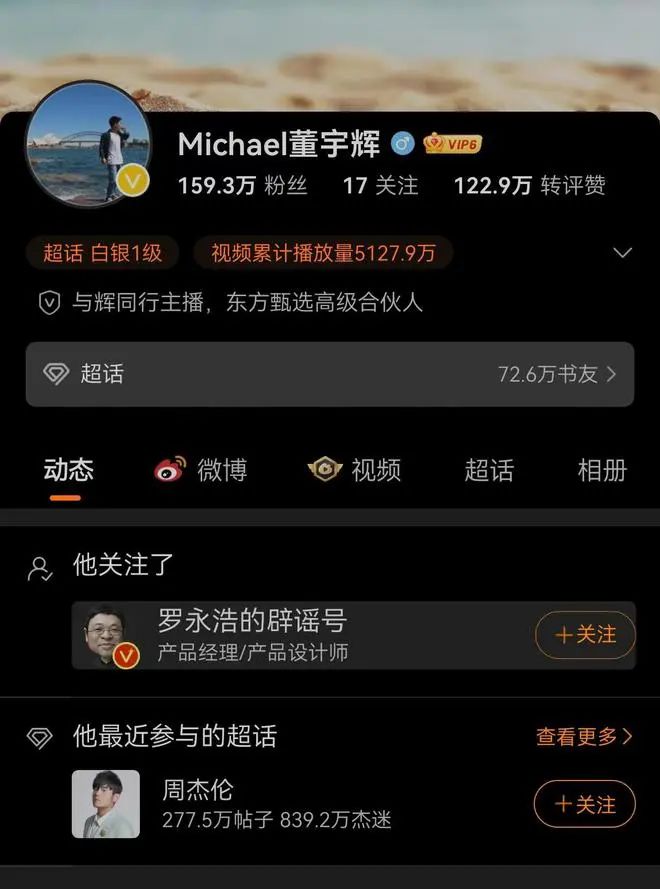Viewport: 660px width, 889px height.
Task: Follow the 周杰伦 super topic
Action: coord(585,804)
